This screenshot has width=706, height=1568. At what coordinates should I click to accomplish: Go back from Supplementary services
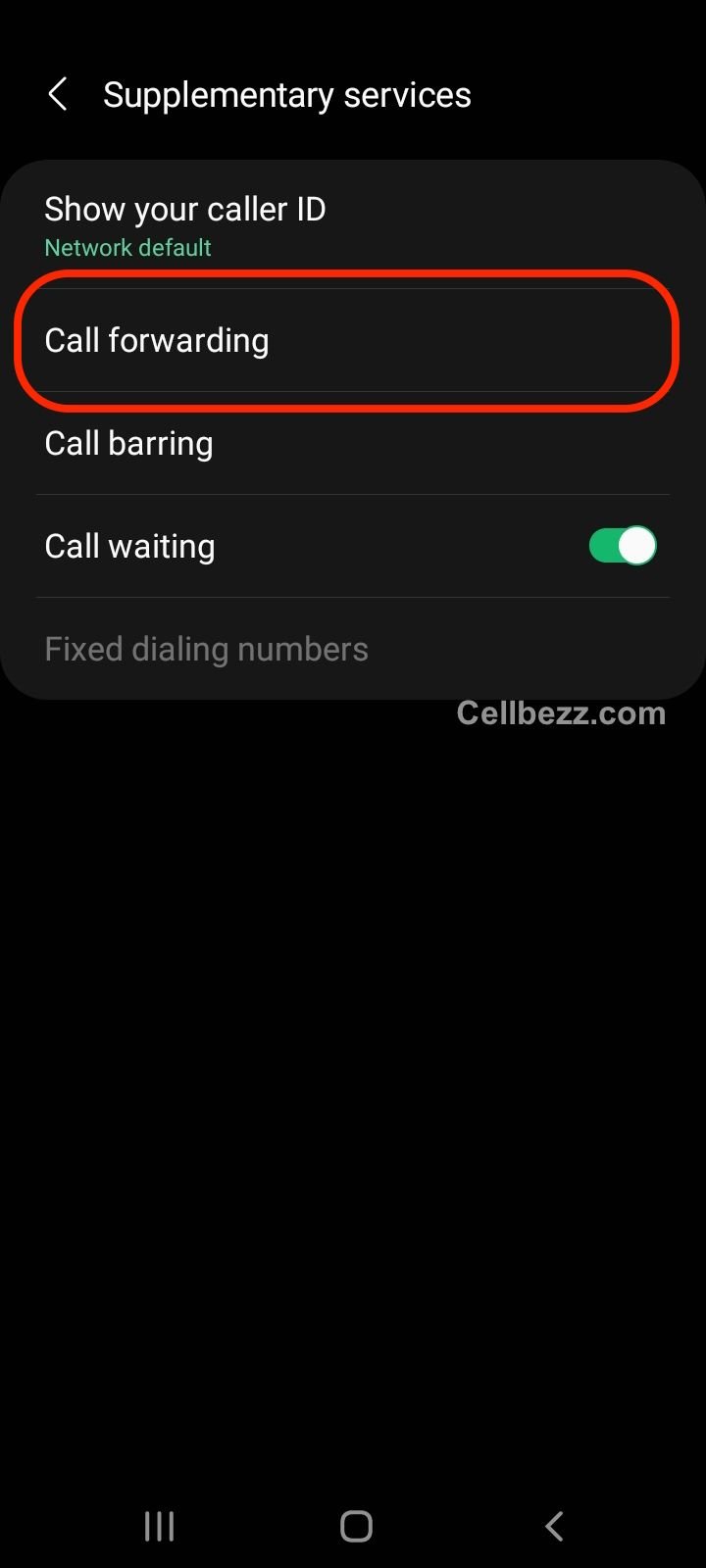point(58,95)
